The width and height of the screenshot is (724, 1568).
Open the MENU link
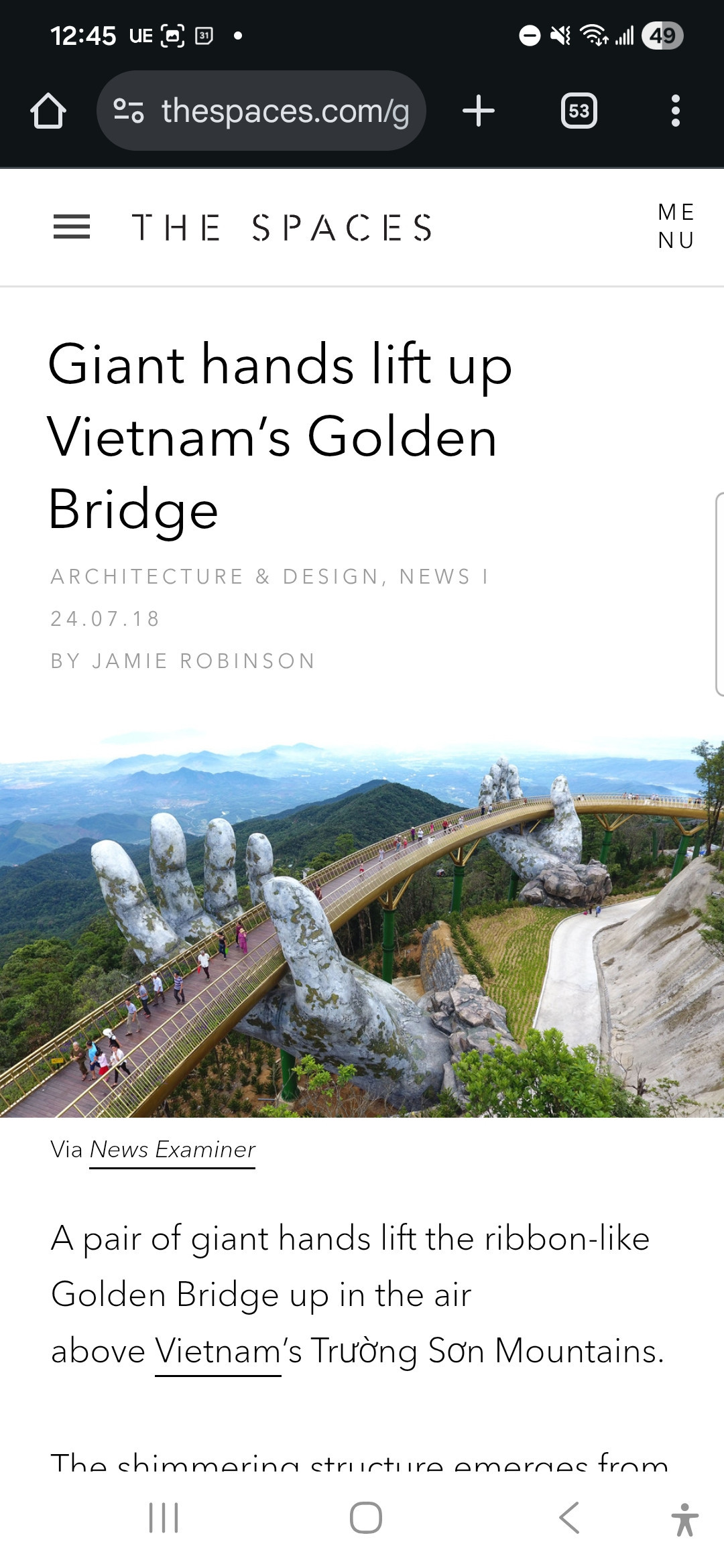676,226
